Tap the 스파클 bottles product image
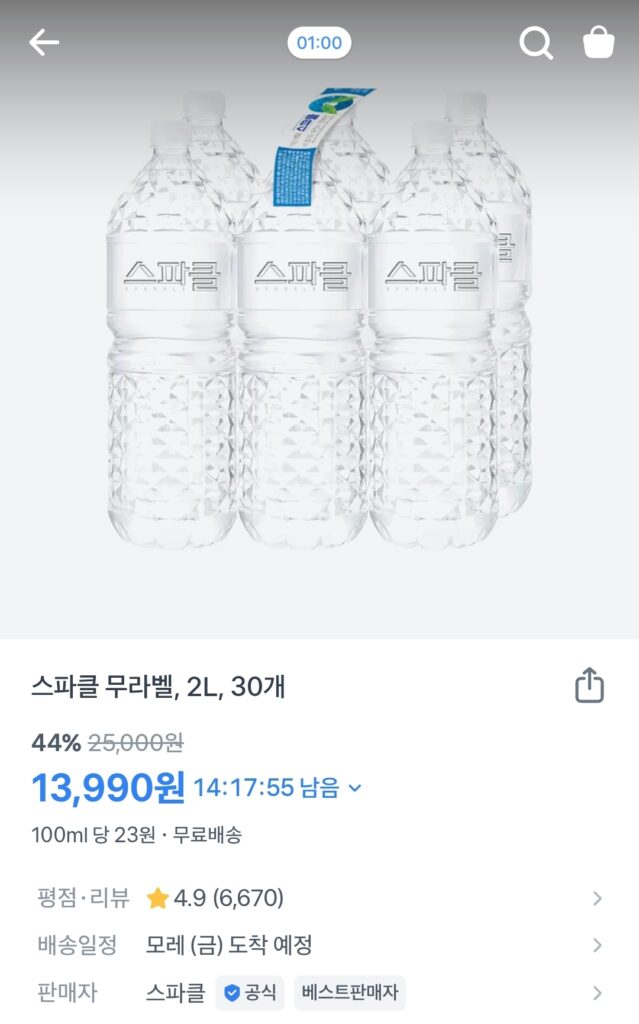The width and height of the screenshot is (639, 1024). coord(318,320)
